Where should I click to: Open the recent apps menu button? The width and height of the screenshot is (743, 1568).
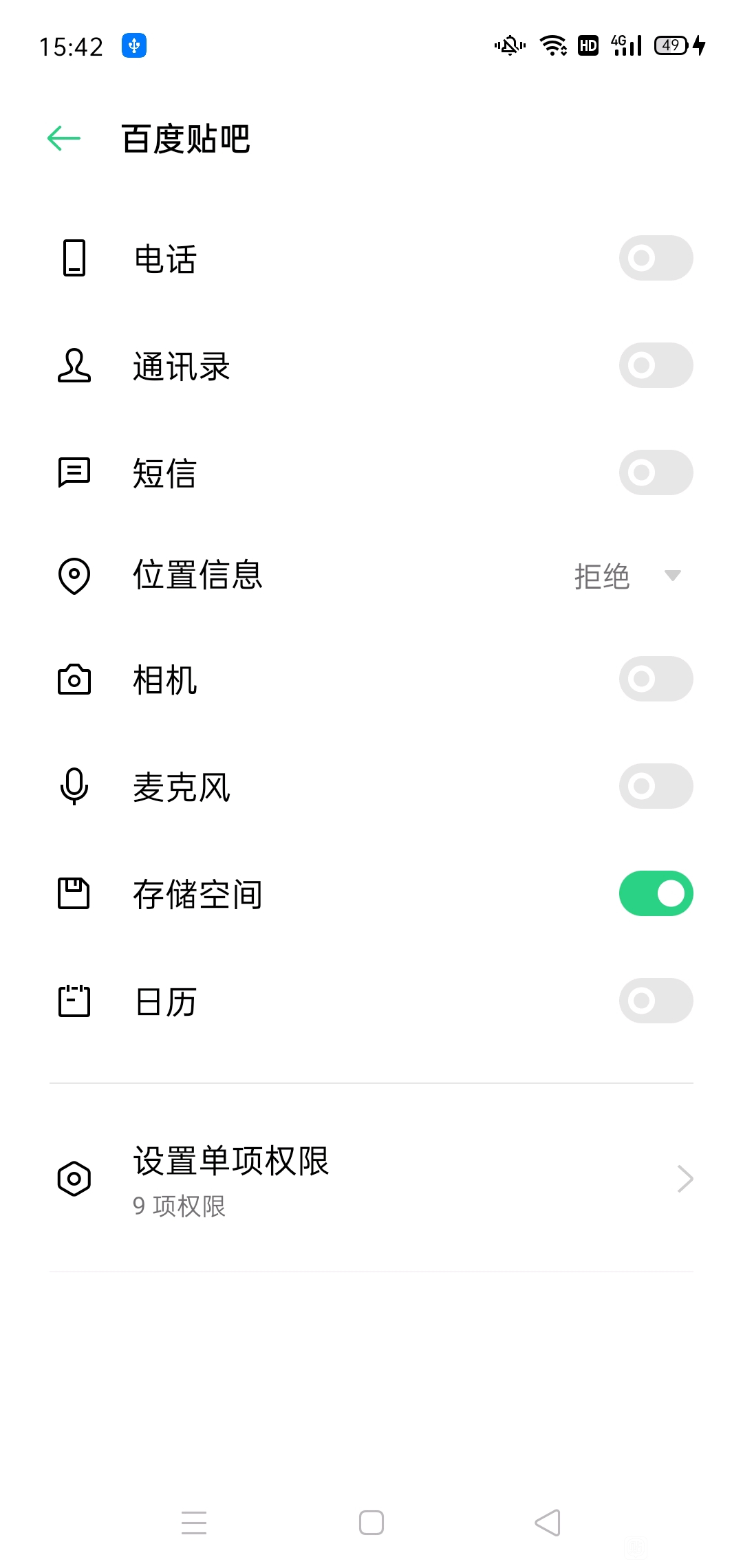194,1523
